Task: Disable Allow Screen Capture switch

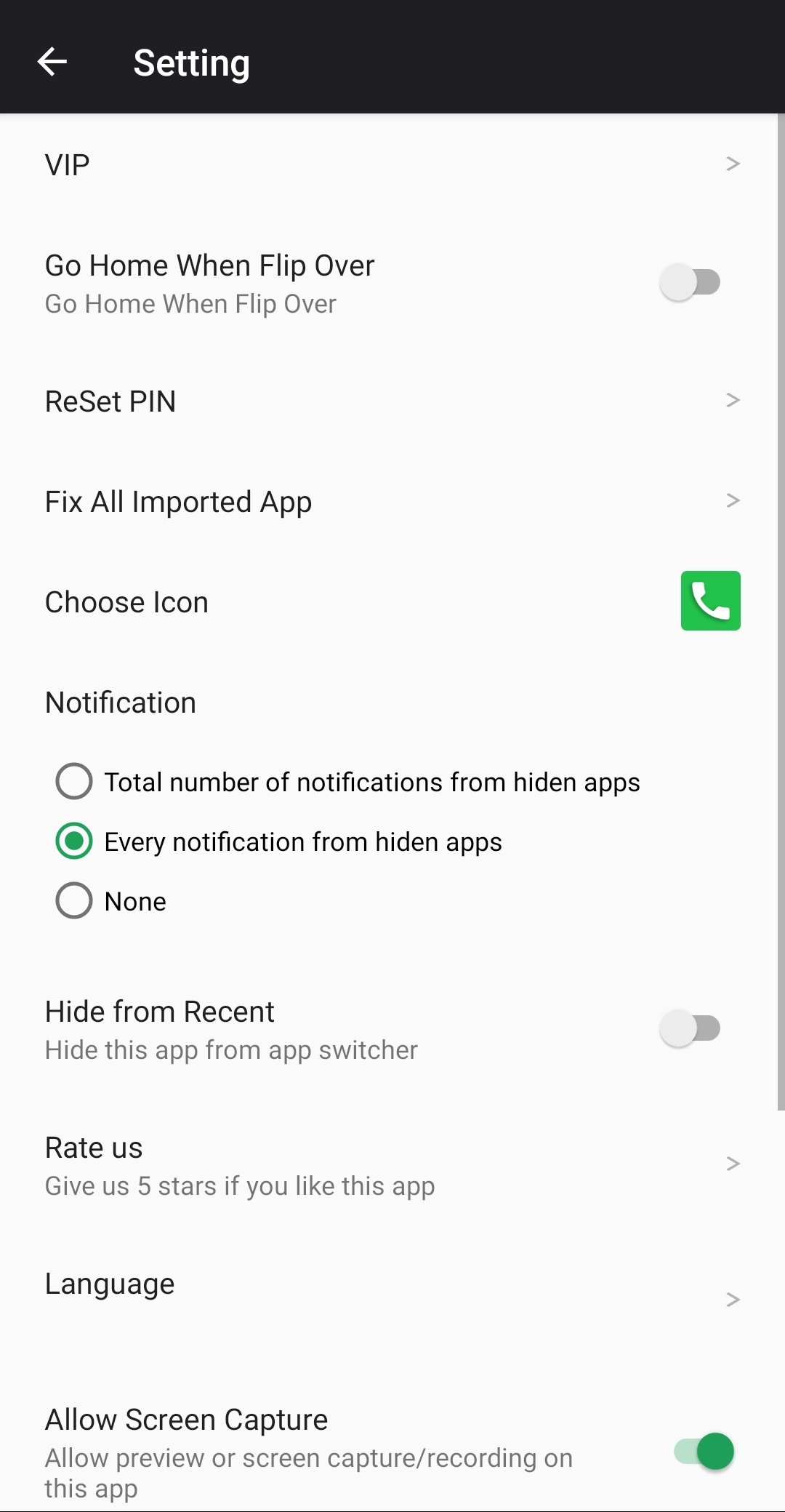Action: pyautogui.click(x=704, y=1451)
